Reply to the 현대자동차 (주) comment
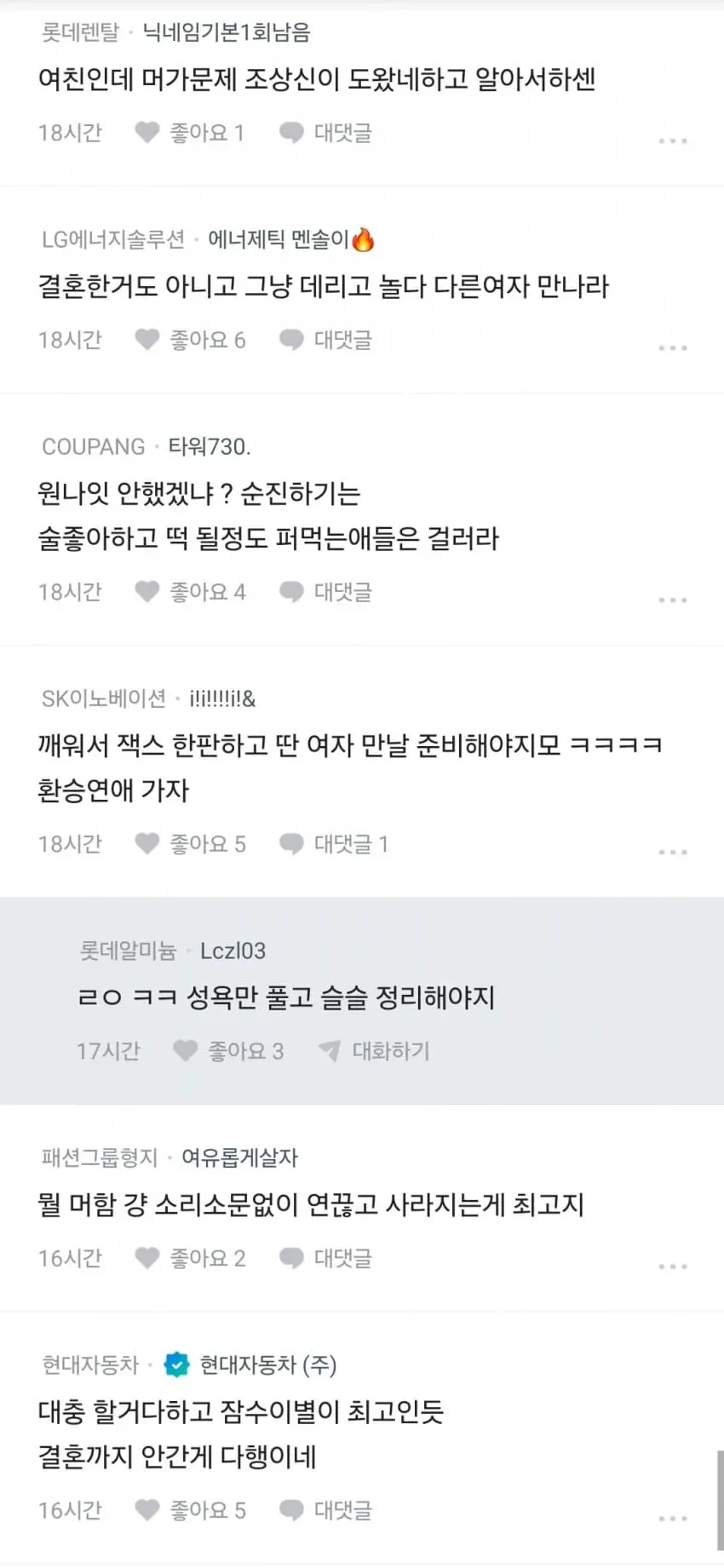Viewport: 724px width, 1568px height. pyautogui.click(x=326, y=1510)
